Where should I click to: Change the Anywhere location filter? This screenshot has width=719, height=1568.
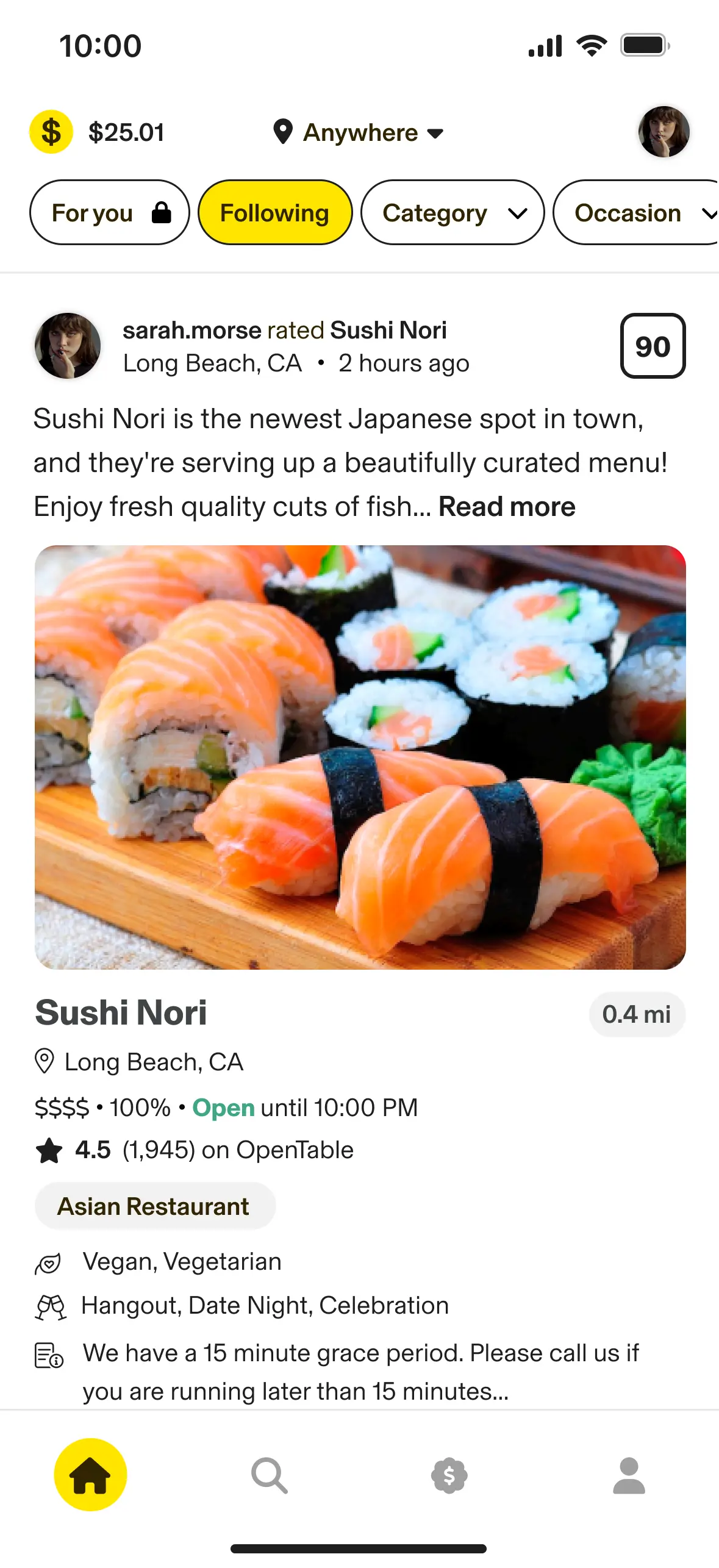(x=359, y=132)
